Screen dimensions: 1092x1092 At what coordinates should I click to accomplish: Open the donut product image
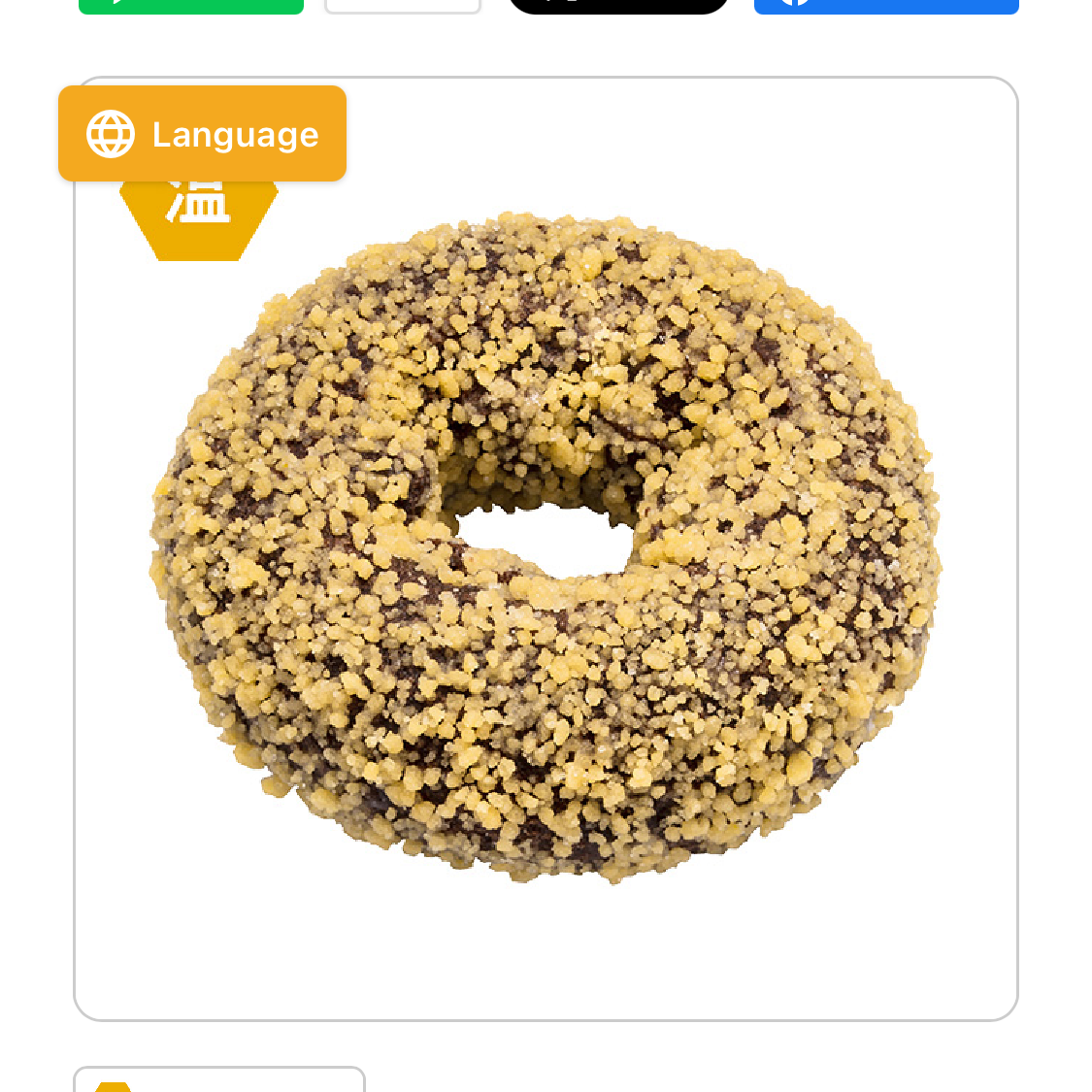pos(546,548)
